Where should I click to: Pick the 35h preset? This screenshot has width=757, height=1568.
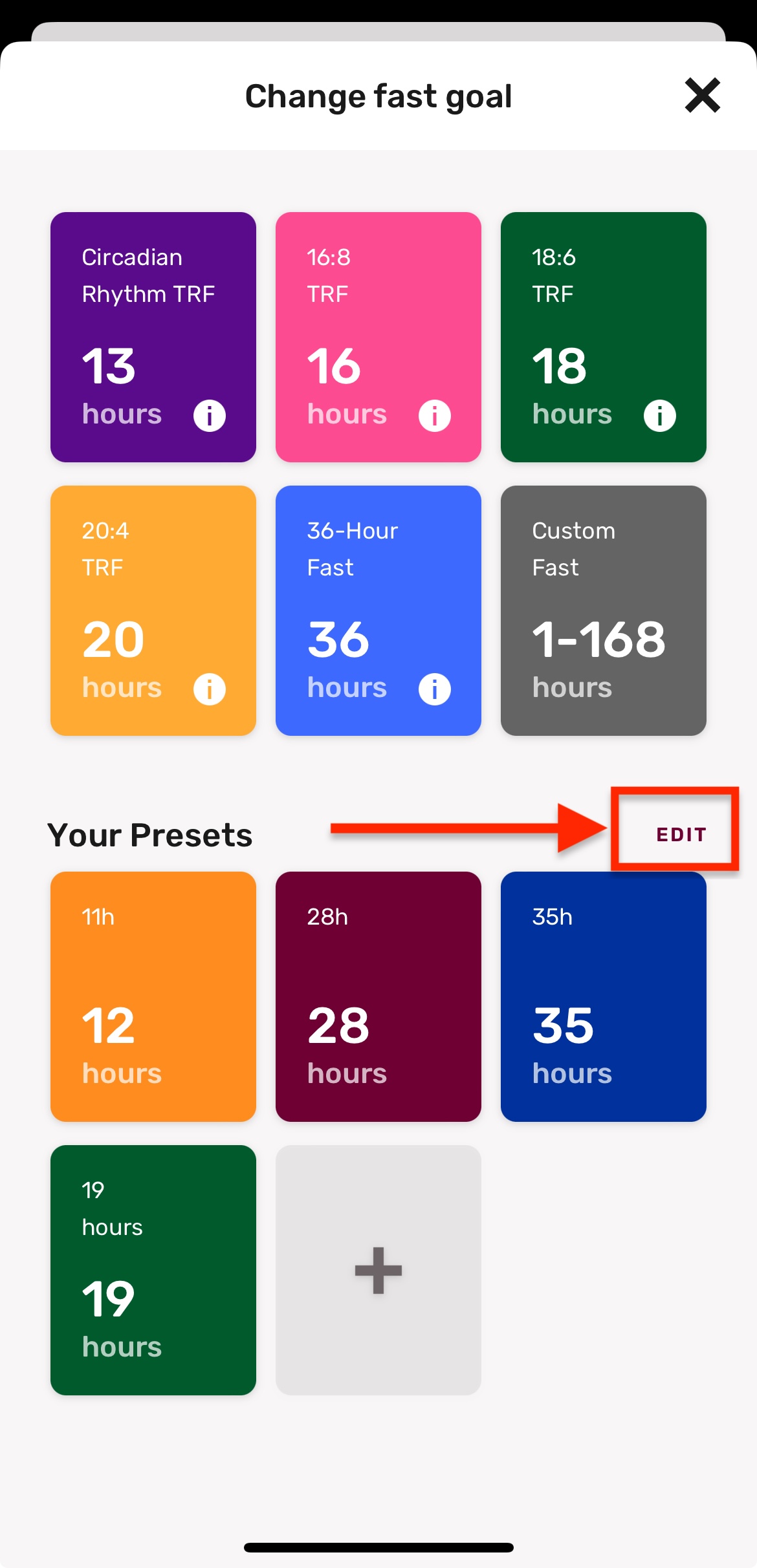pyautogui.click(x=604, y=996)
